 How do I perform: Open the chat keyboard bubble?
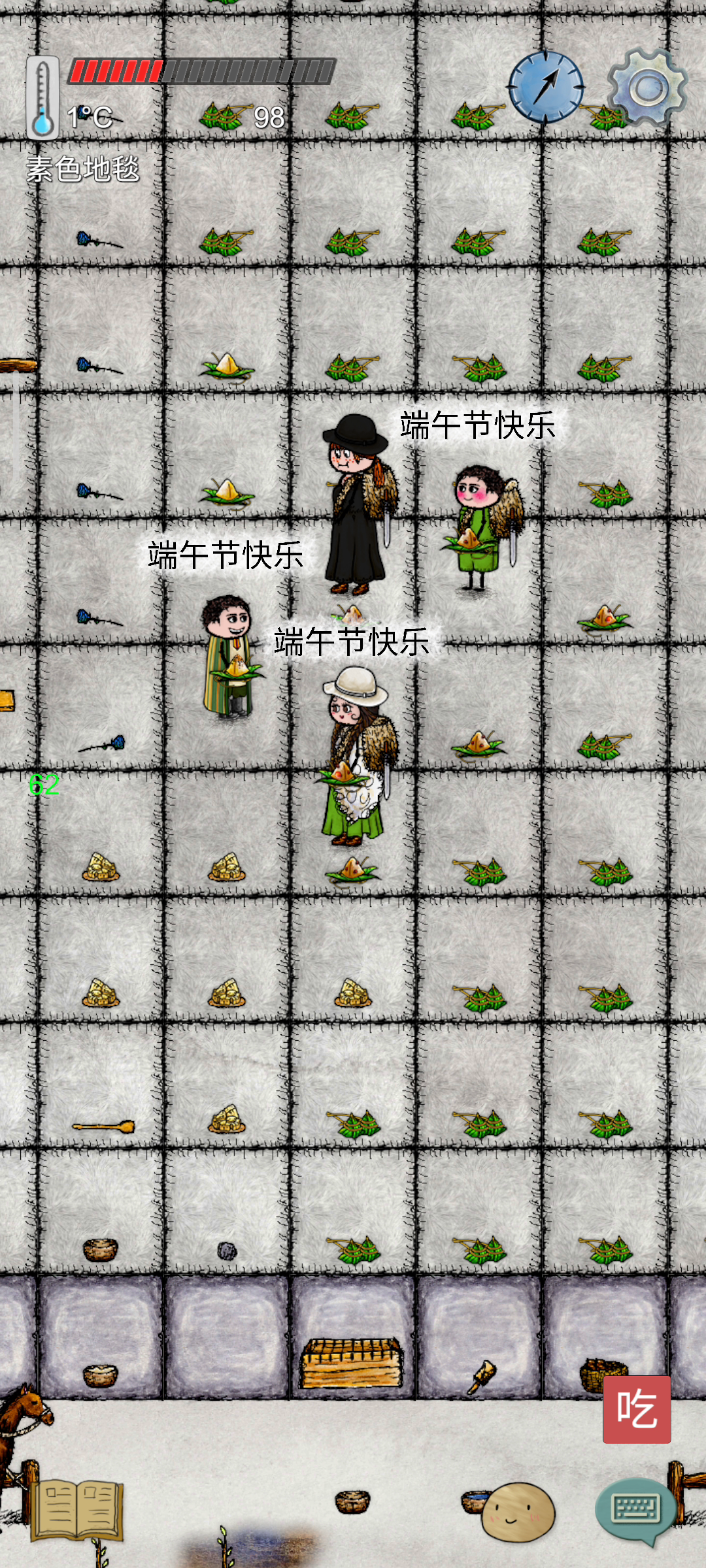tap(635, 1509)
